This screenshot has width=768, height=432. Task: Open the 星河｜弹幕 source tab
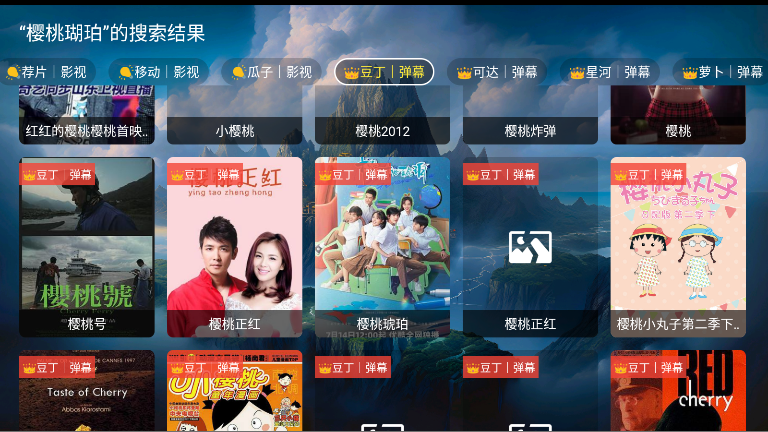pos(610,72)
